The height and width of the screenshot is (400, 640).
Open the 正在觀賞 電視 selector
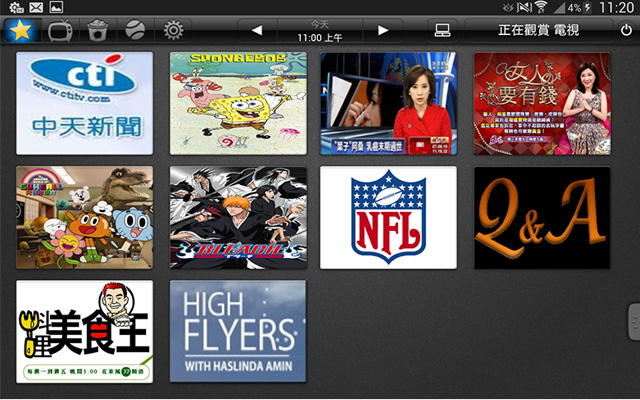537,30
